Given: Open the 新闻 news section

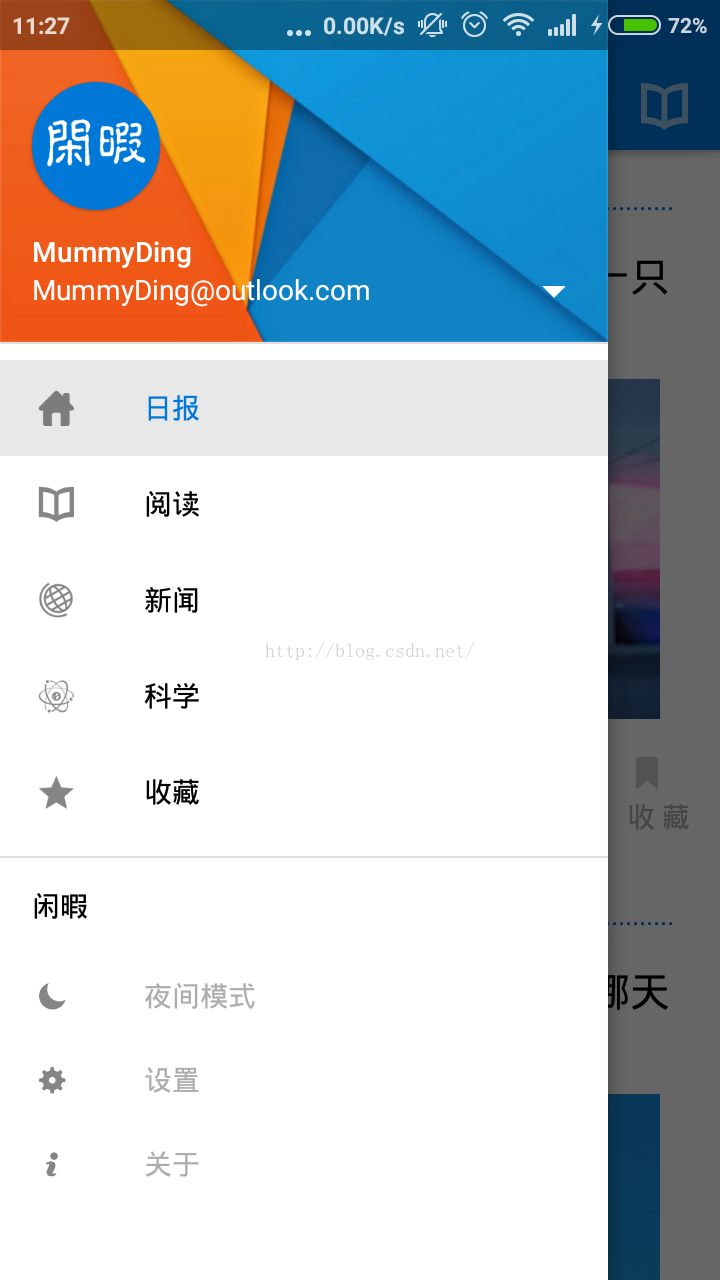Looking at the screenshot, I should tap(304, 600).
